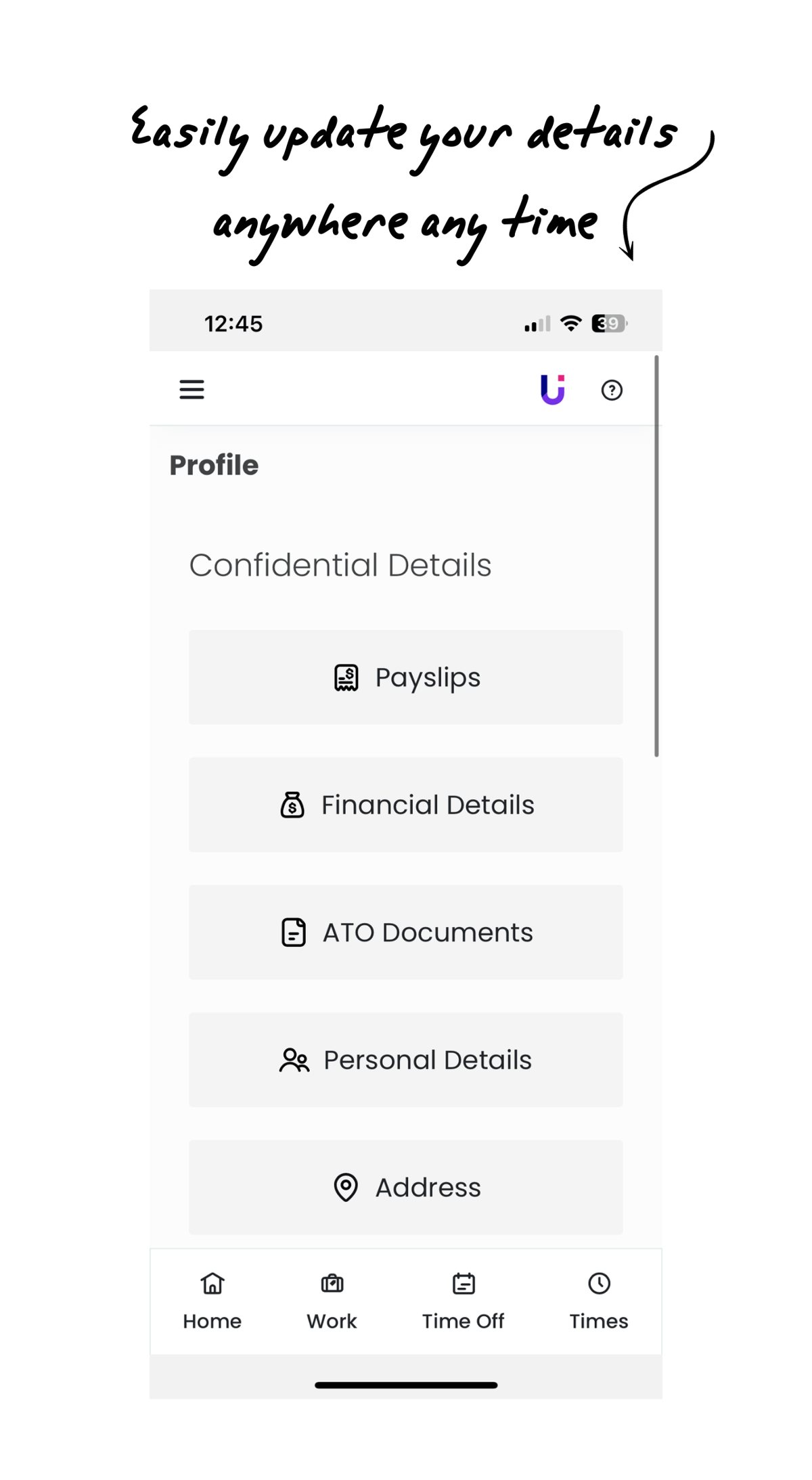
Task: Tap the Times clock icon
Action: pos(597,1283)
